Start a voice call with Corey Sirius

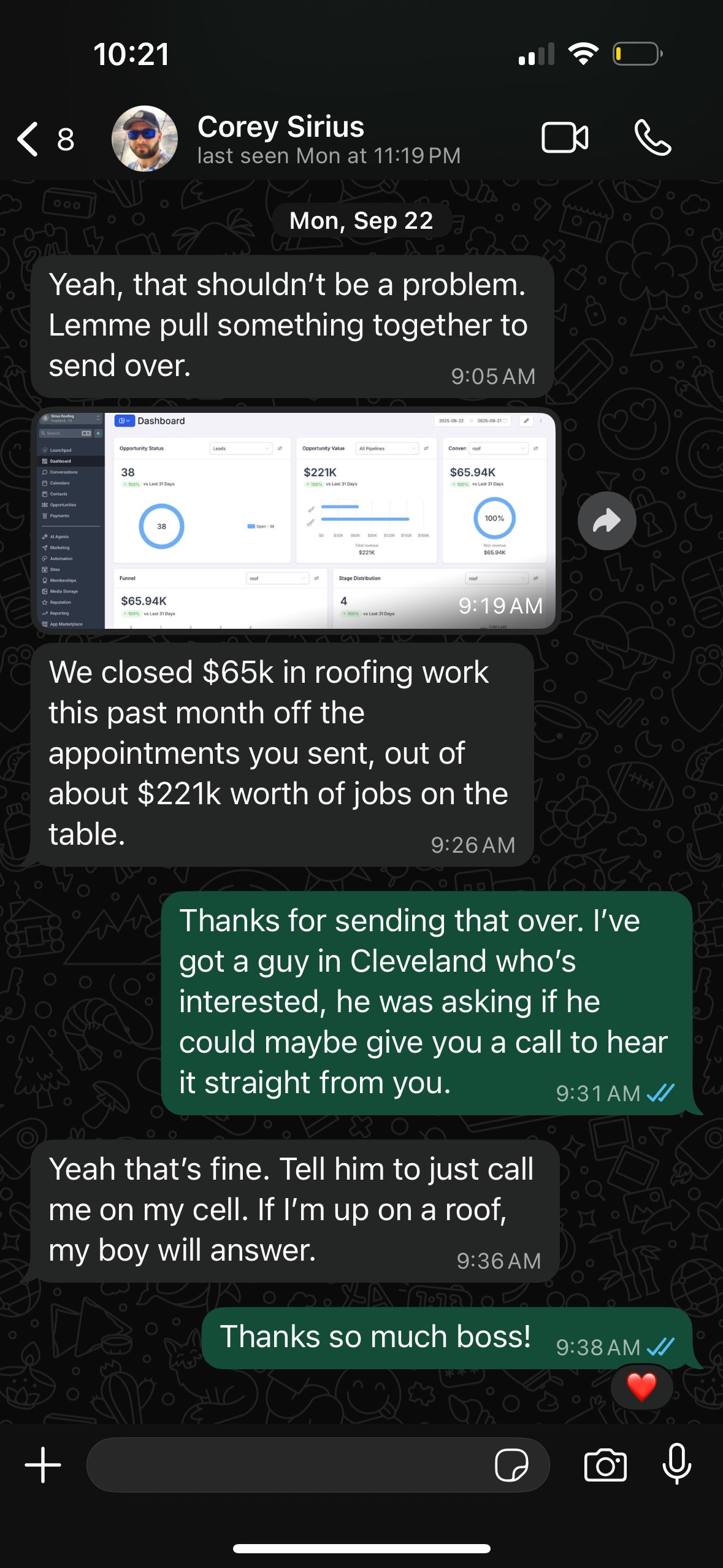point(652,137)
